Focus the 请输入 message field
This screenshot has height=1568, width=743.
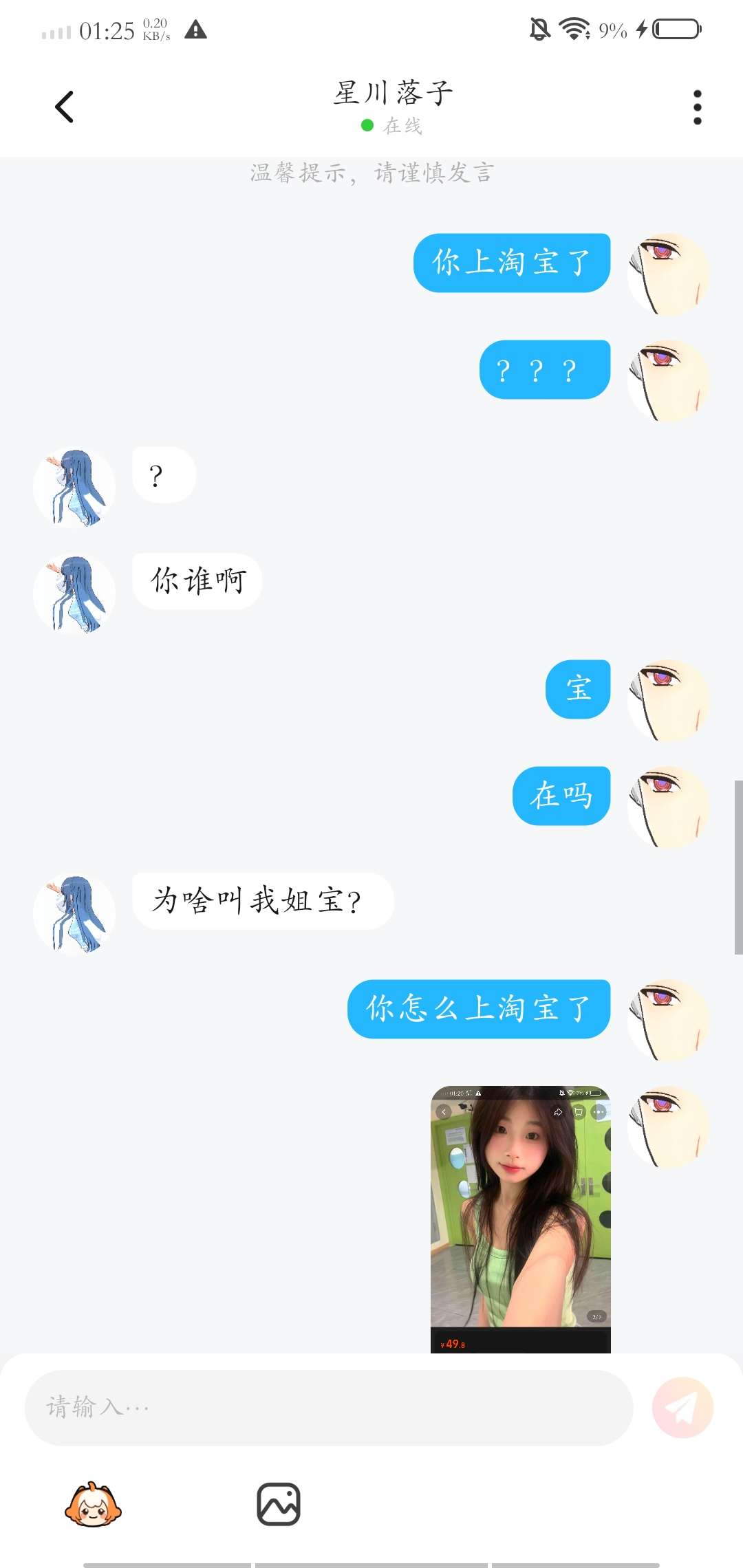pos(329,1407)
